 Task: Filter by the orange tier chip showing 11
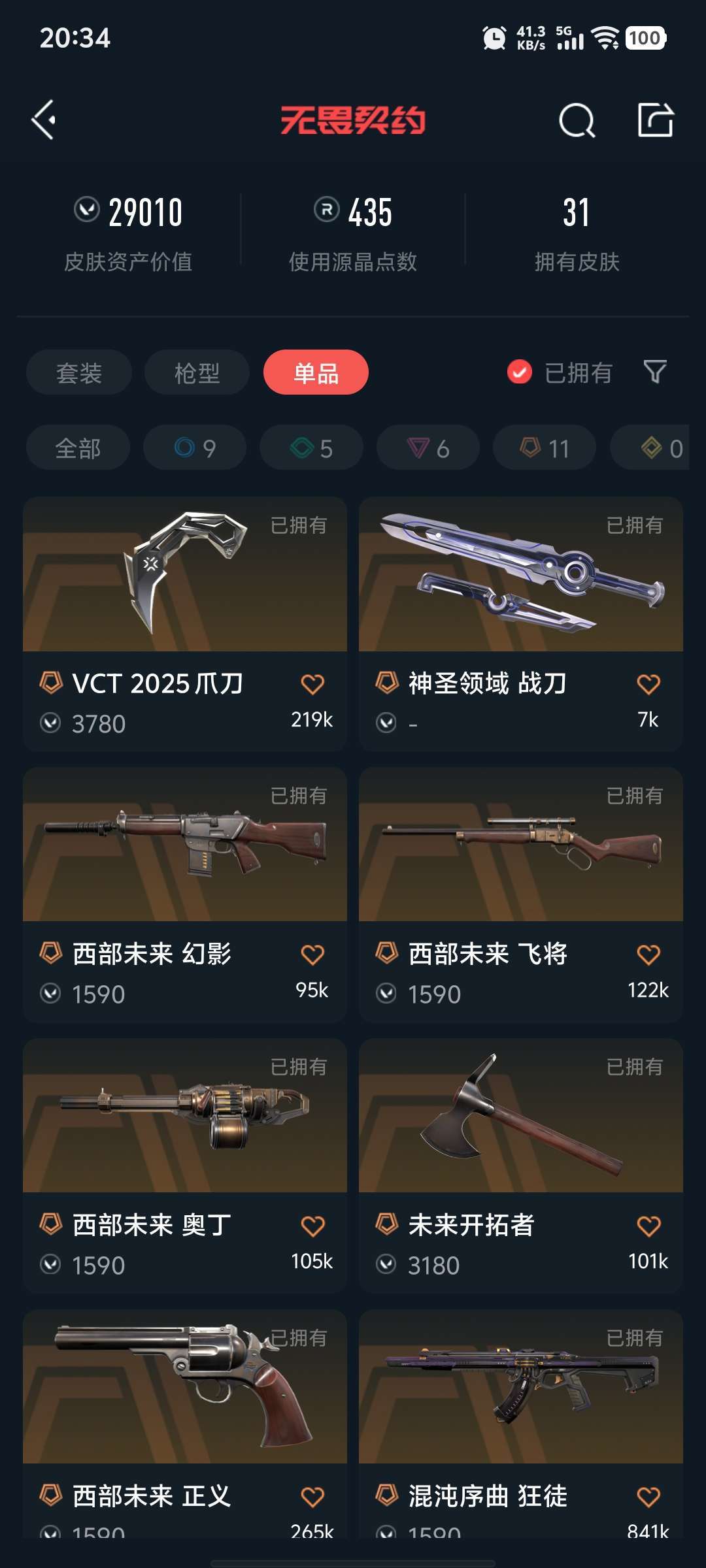tap(545, 448)
